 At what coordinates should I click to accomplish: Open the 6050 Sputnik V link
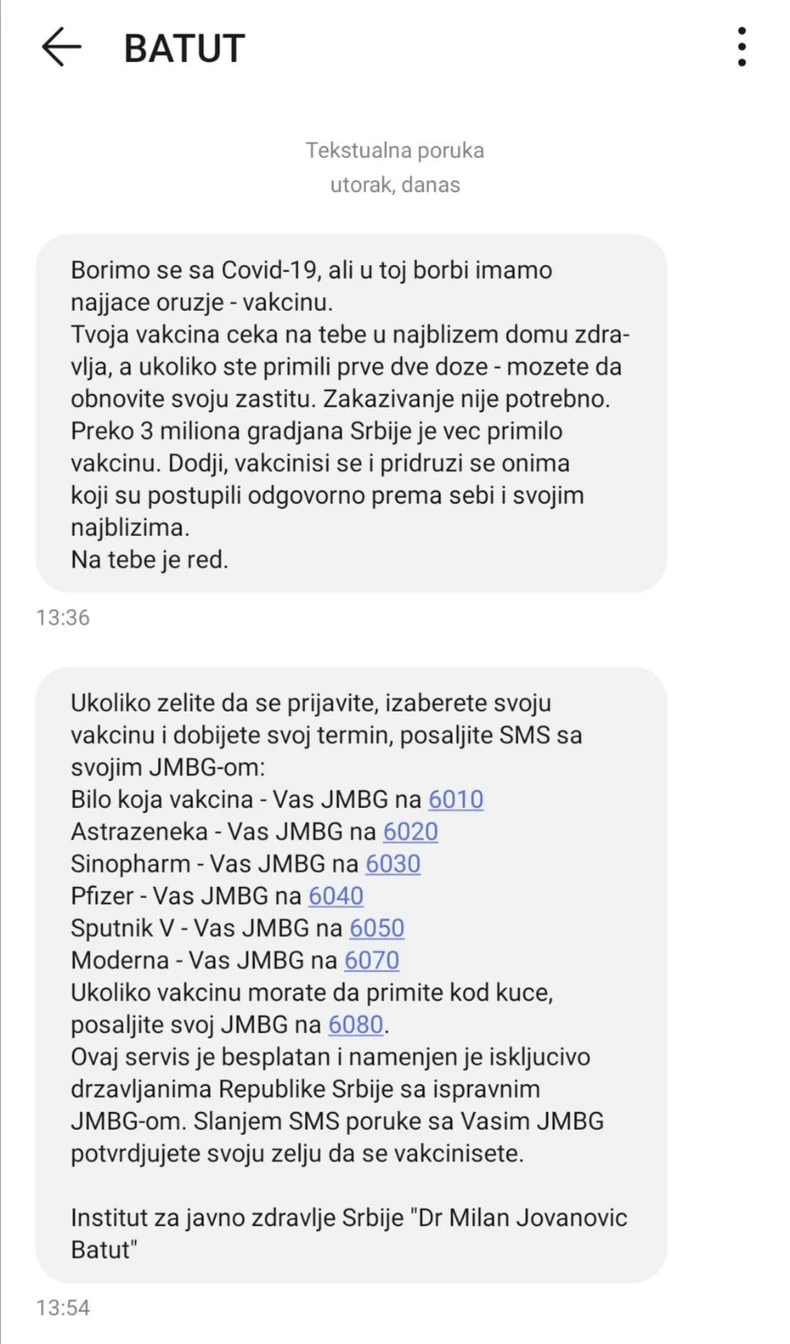tap(377, 928)
